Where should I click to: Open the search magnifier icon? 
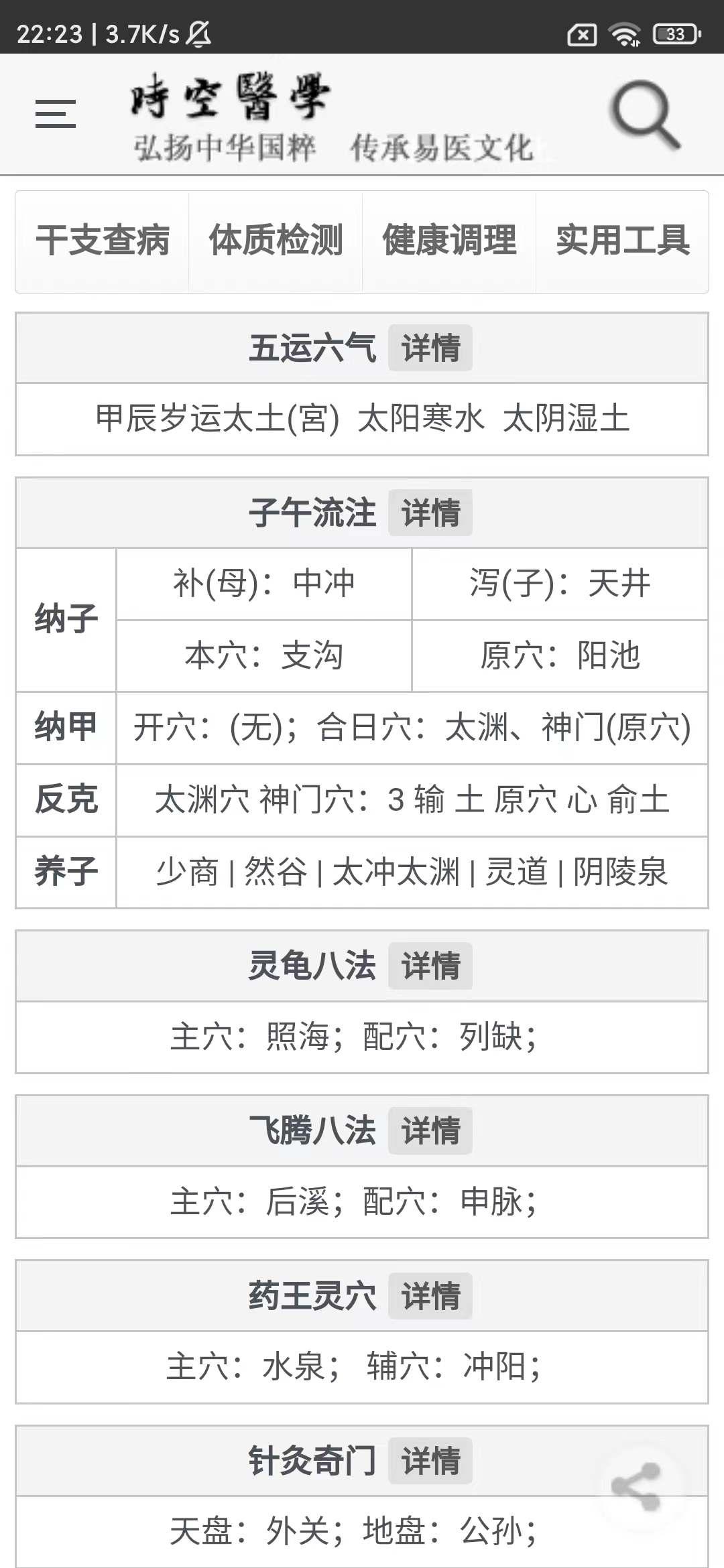pyautogui.click(x=644, y=115)
